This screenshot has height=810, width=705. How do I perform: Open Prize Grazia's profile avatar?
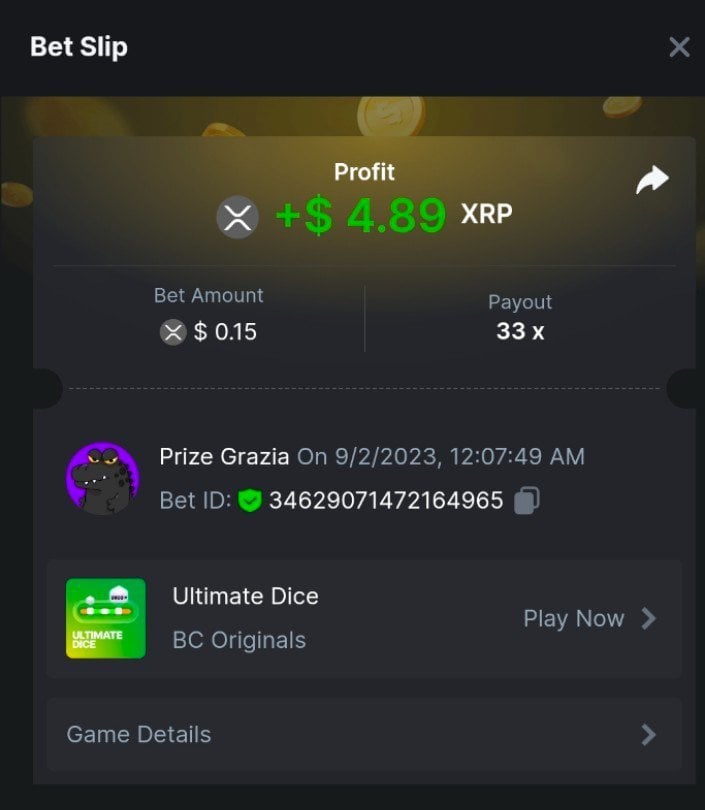(x=102, y=479)
